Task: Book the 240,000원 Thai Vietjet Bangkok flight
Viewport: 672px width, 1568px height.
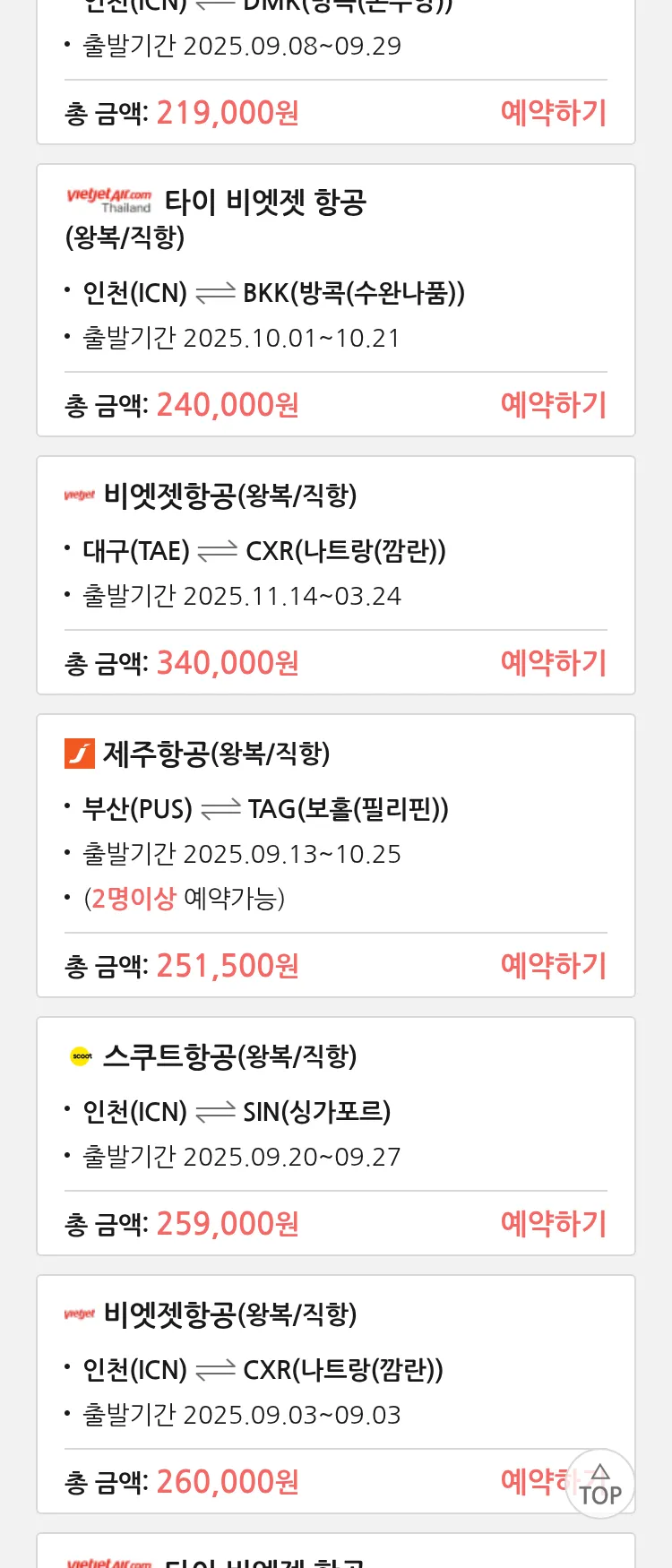Action: click(553, 405)
